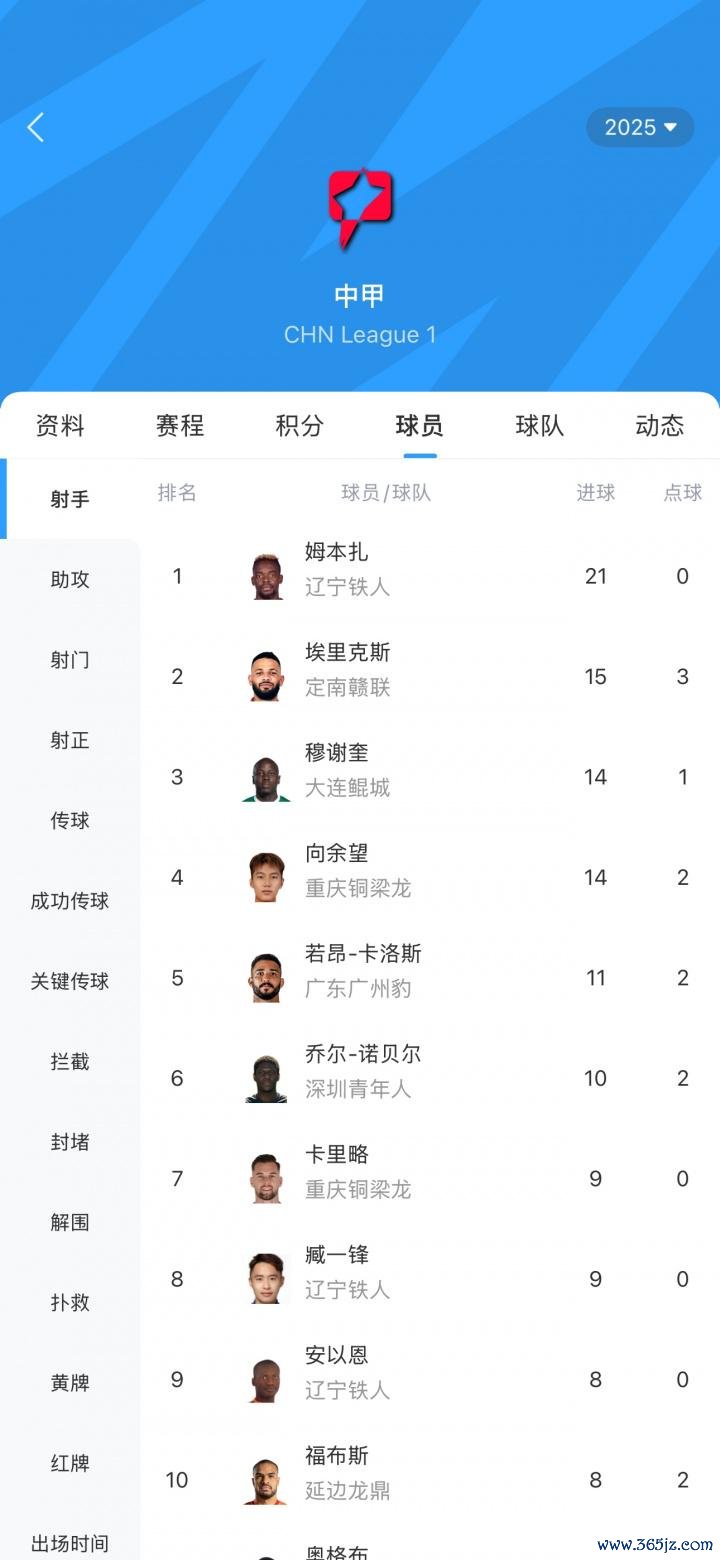Show the 射正 ranking

pos(70,740)
